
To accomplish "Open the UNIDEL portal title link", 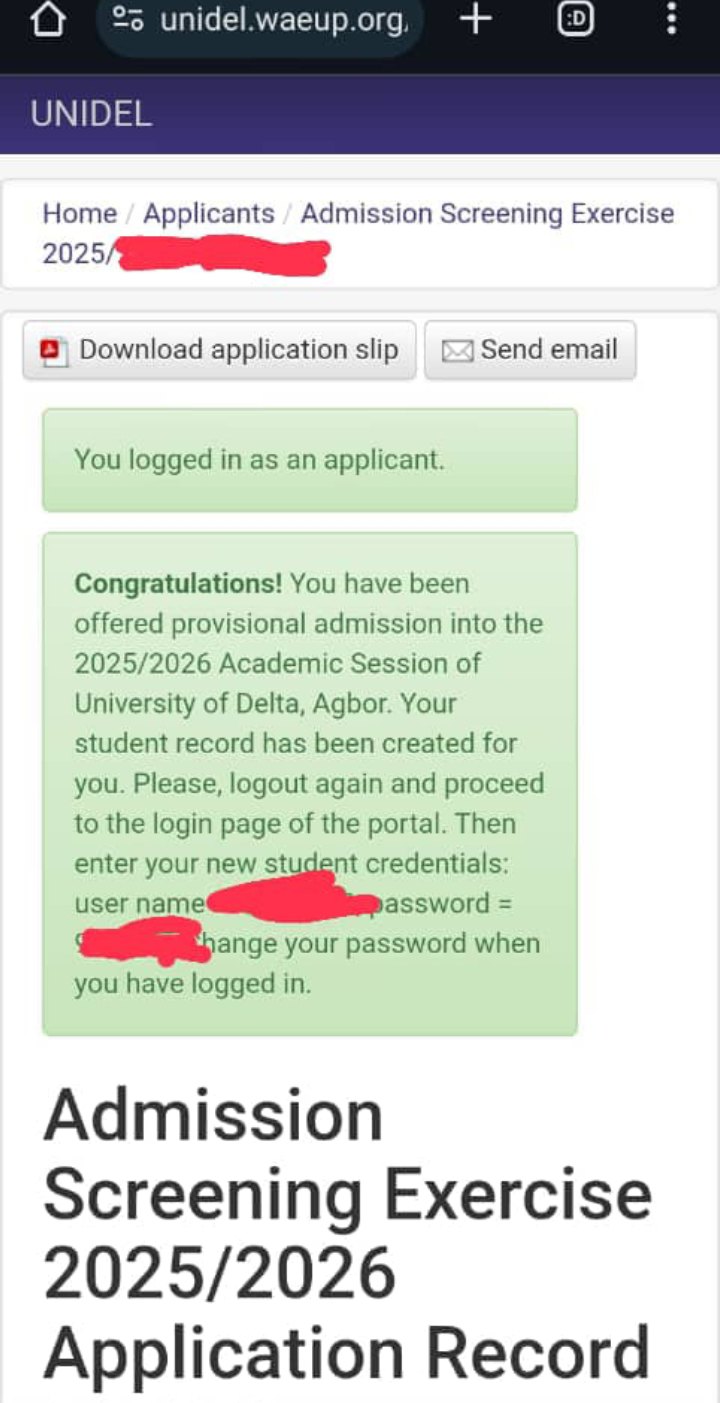I will (x=91, y=114).
